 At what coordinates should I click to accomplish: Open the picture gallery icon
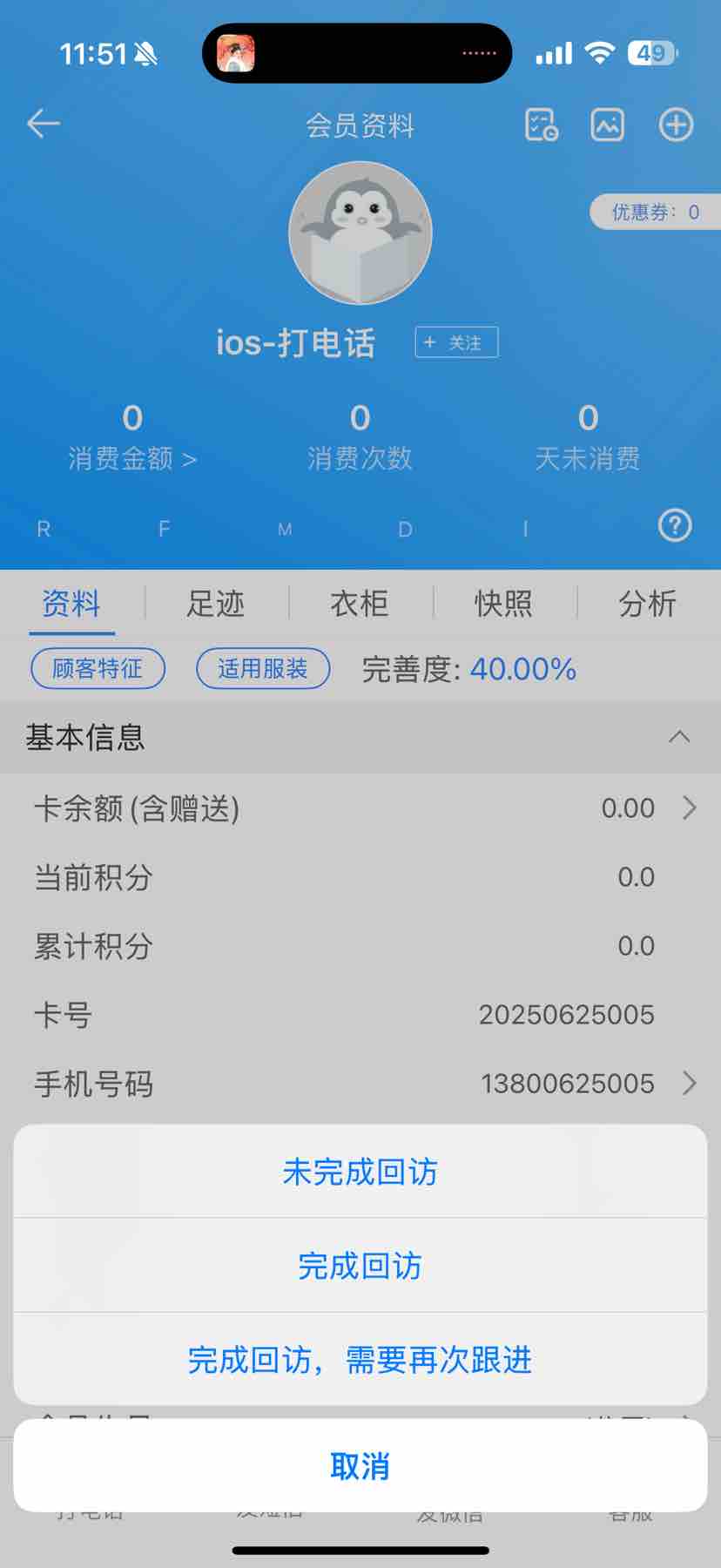(x=607, y=125)
